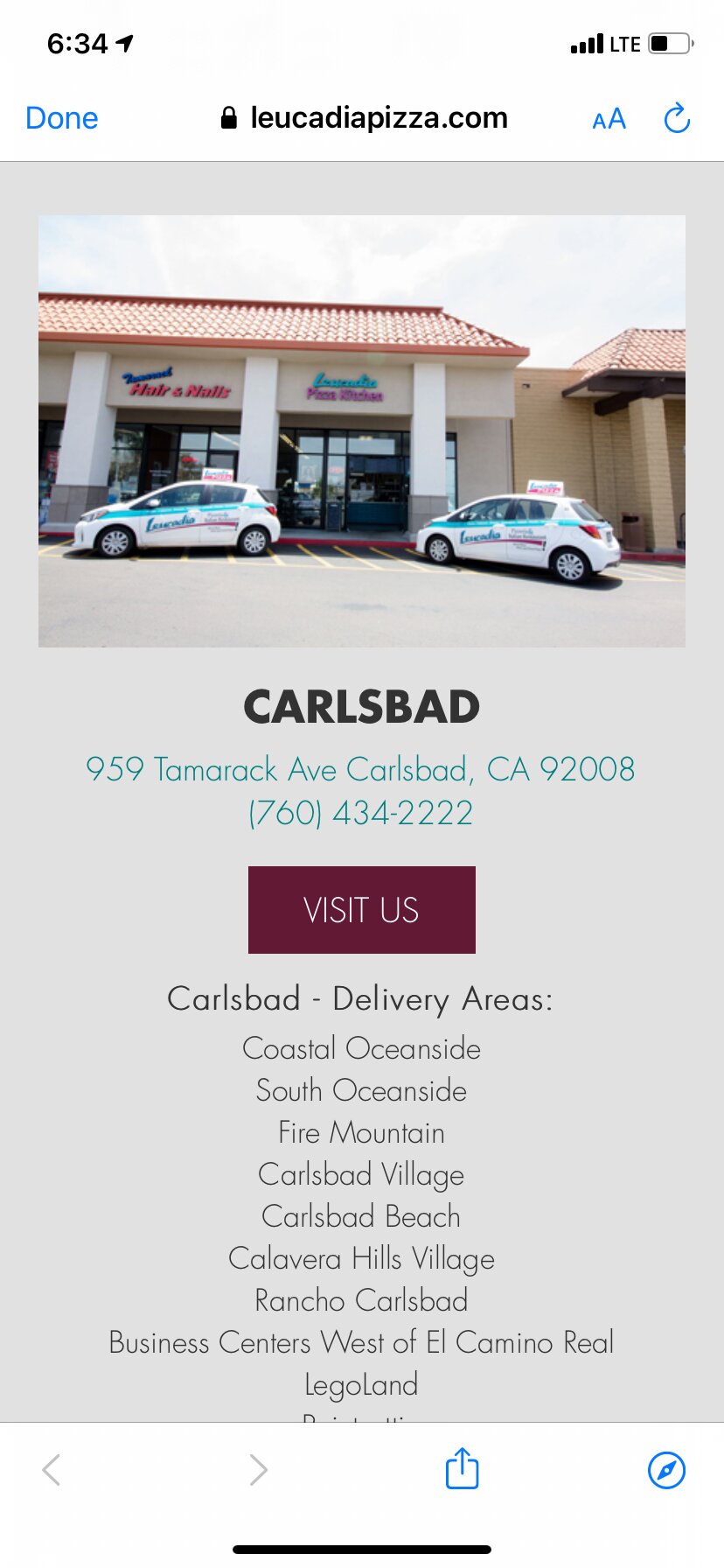This screenshot has height=1568, width=724.
Task: Tap the leucadiapizza.com address bar
Action: coord(363,118)
